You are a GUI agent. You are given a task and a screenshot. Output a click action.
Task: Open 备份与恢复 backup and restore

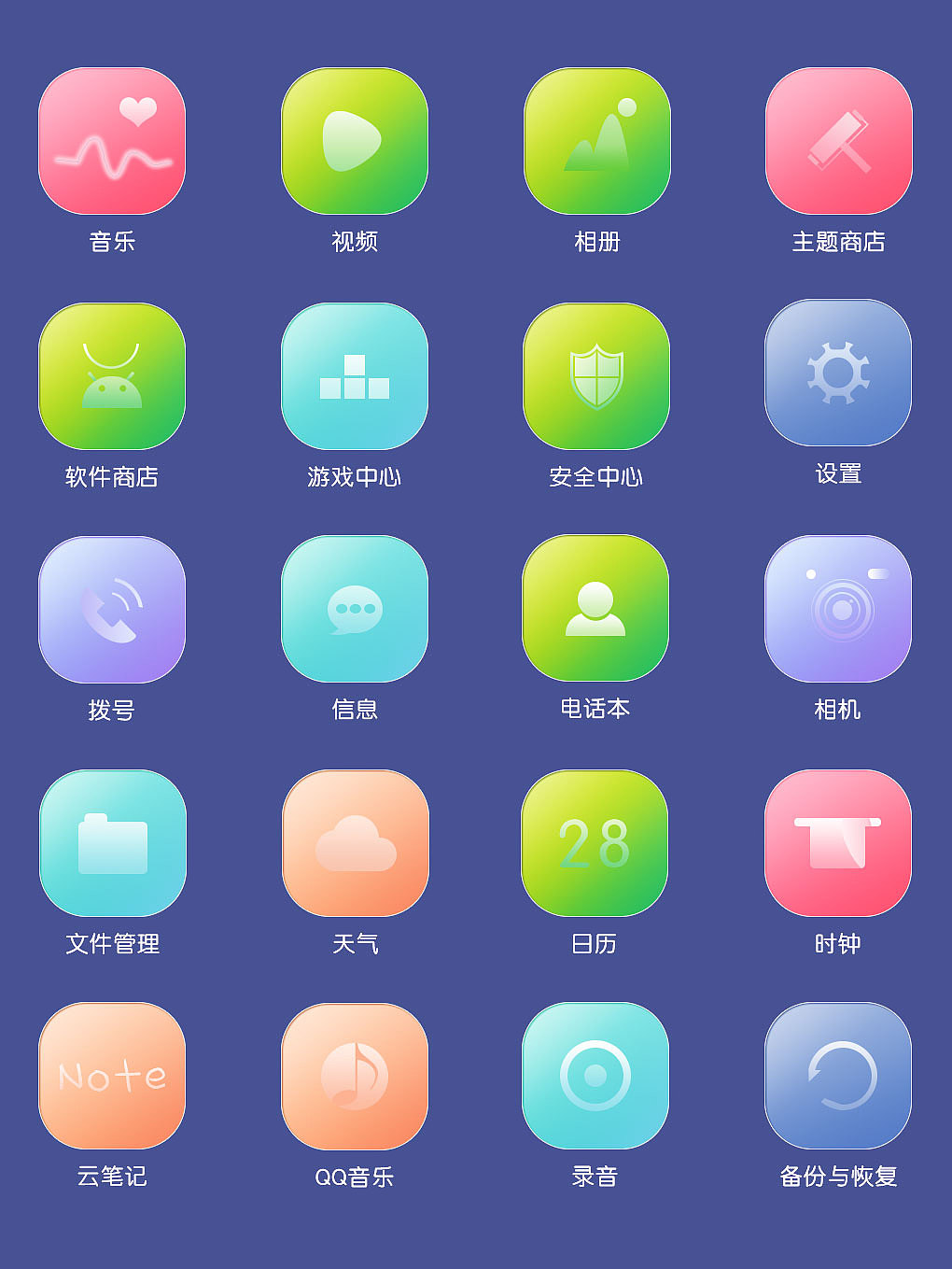tap(838, 1076)
